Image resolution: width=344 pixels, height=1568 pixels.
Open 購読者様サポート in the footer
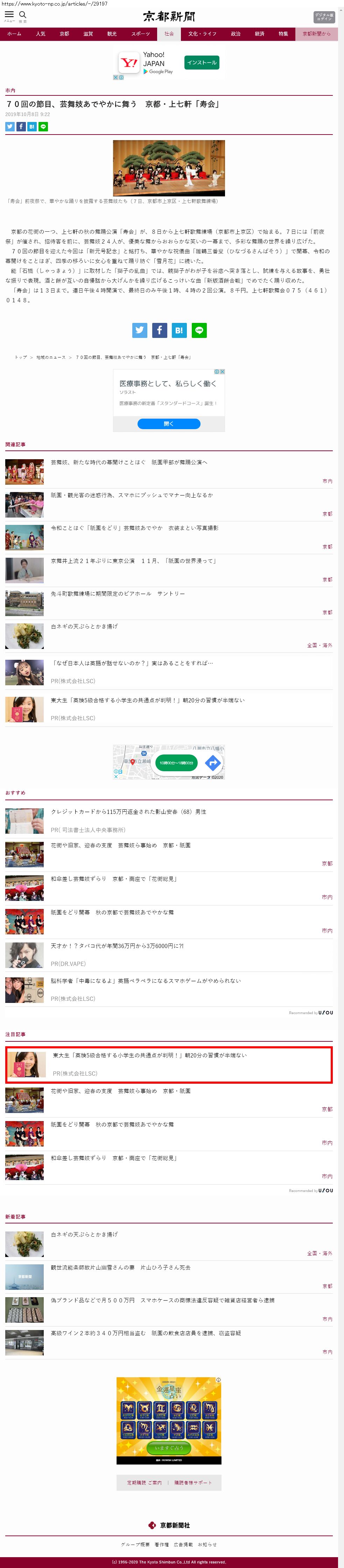point(193,1483)
